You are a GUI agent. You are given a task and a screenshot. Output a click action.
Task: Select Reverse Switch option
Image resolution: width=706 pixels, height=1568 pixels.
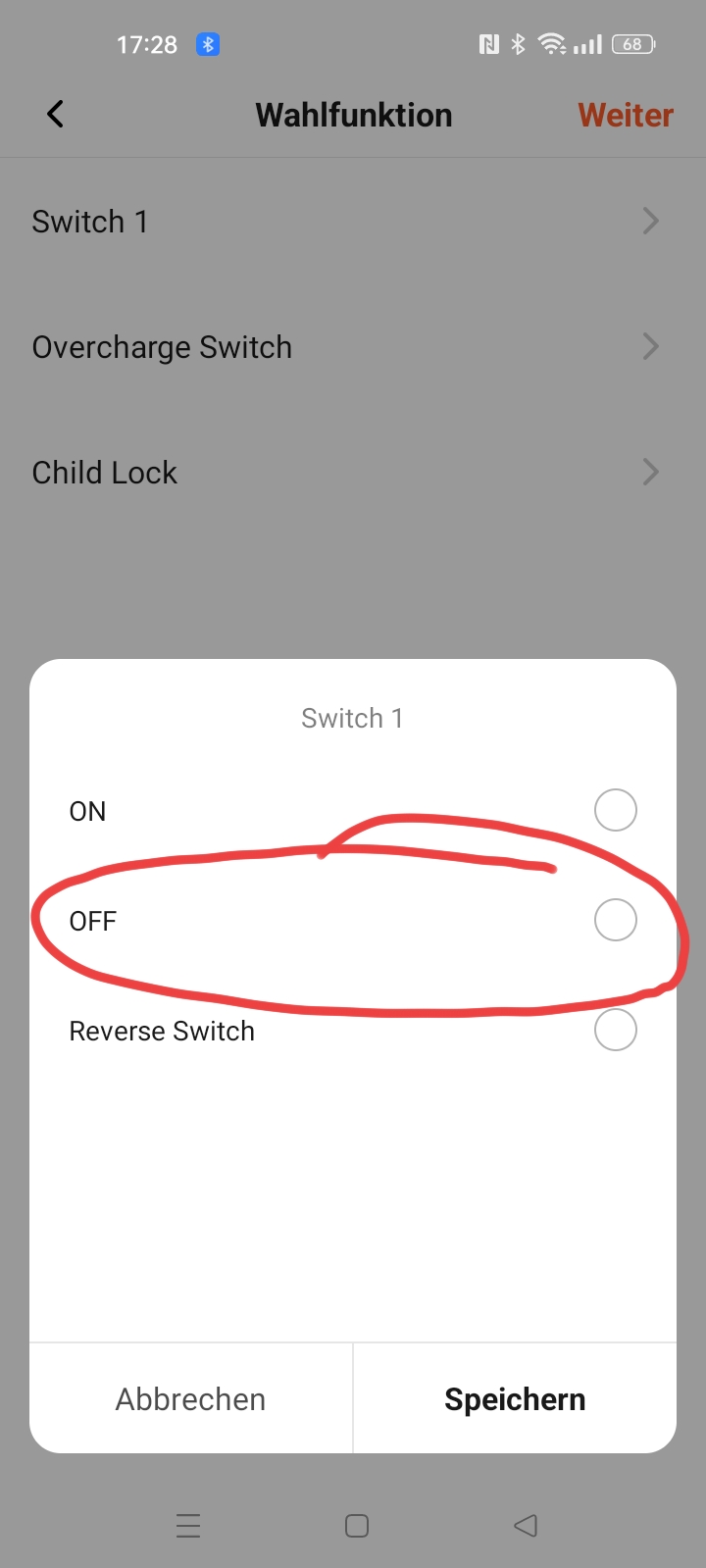[615, 1031]
